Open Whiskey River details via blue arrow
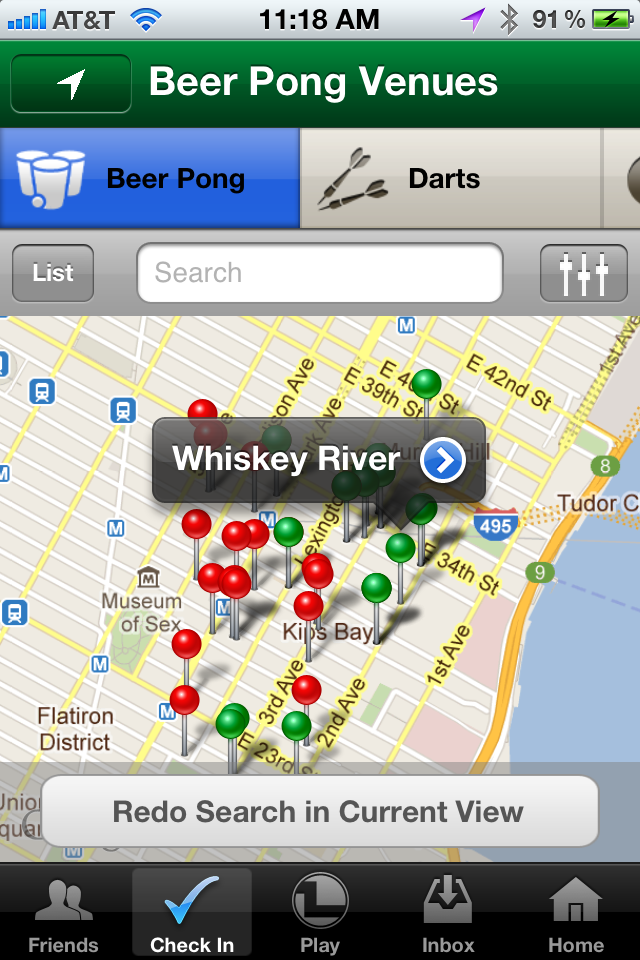 coord(443,460)
